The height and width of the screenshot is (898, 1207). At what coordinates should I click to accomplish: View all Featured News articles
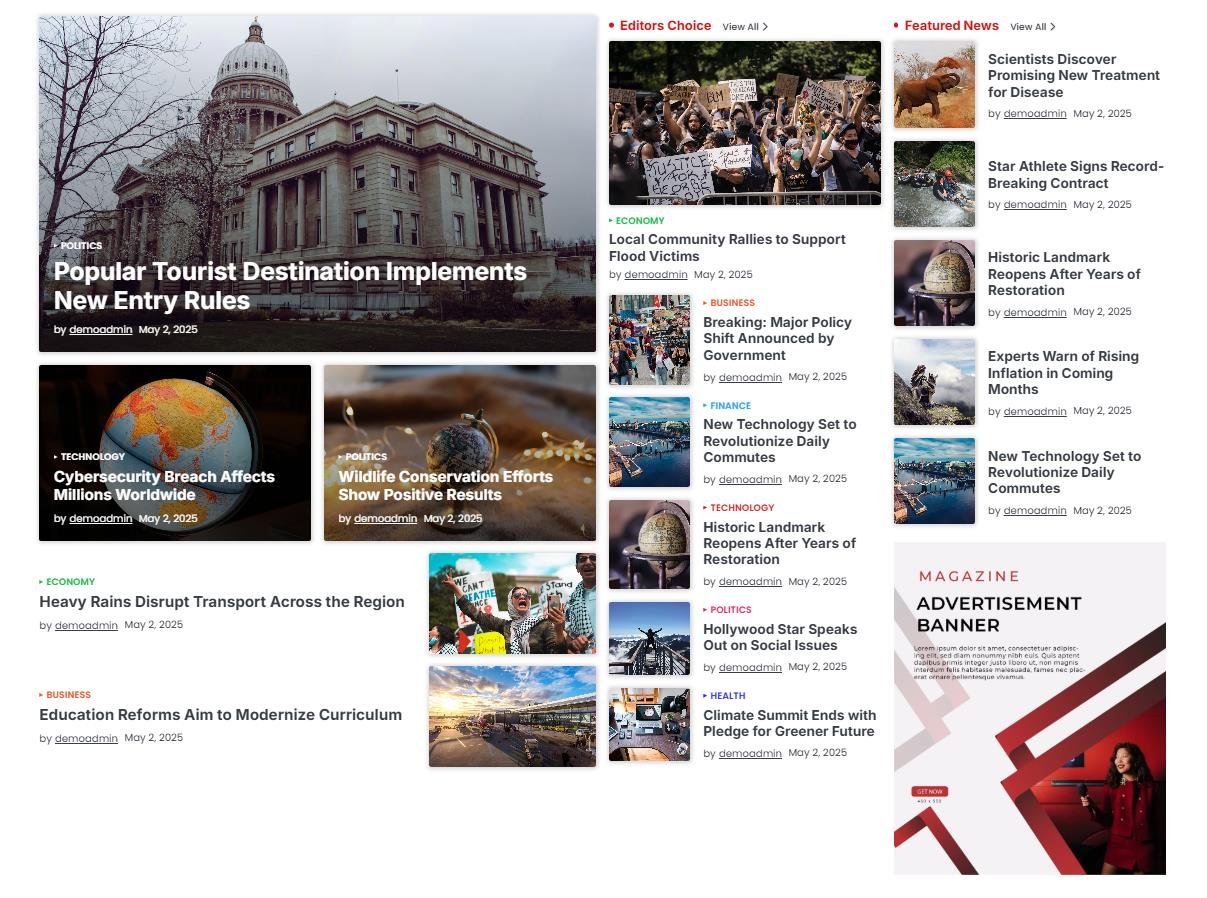point(1032,27)
